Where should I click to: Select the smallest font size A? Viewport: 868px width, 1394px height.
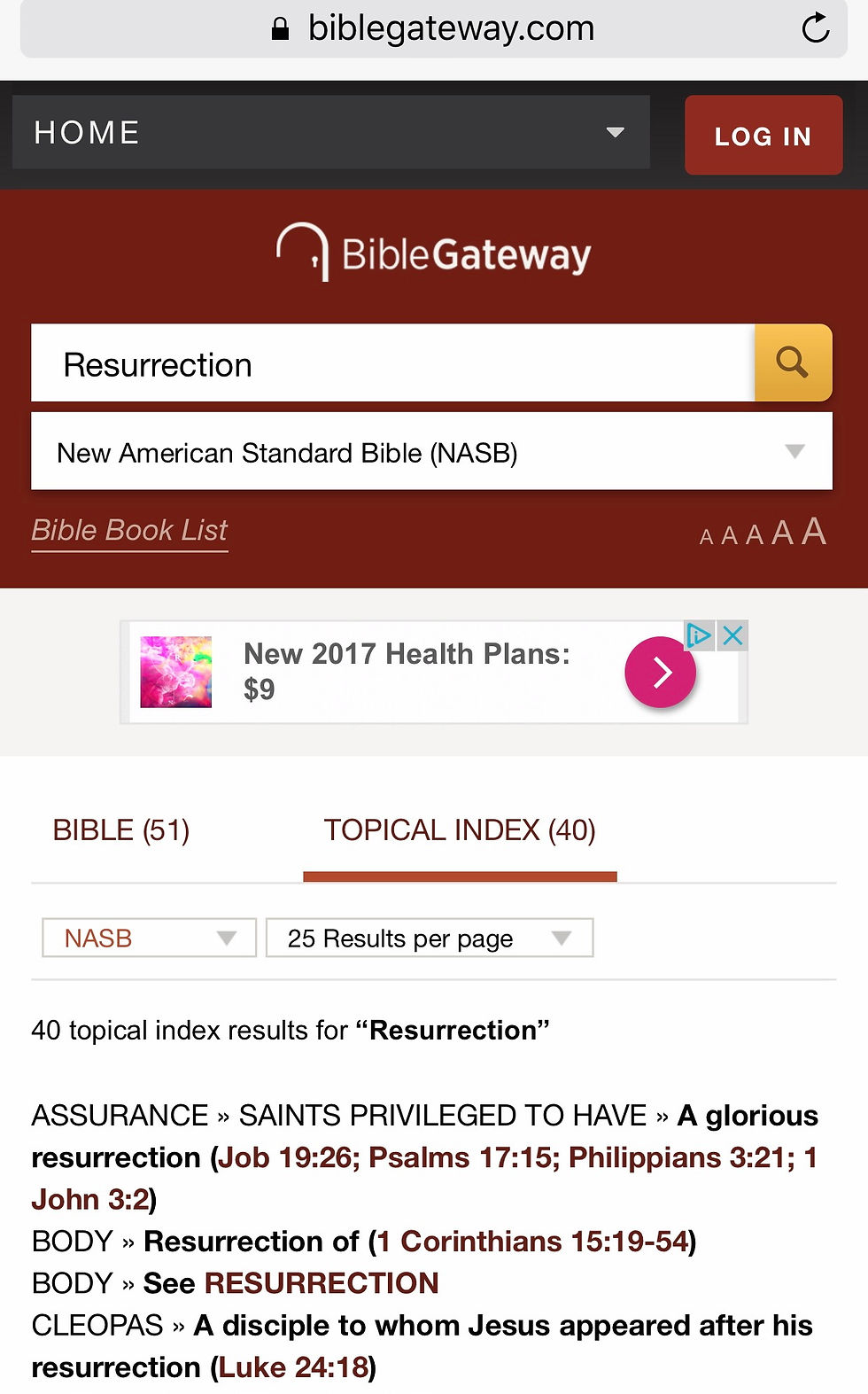click(706, 537)
